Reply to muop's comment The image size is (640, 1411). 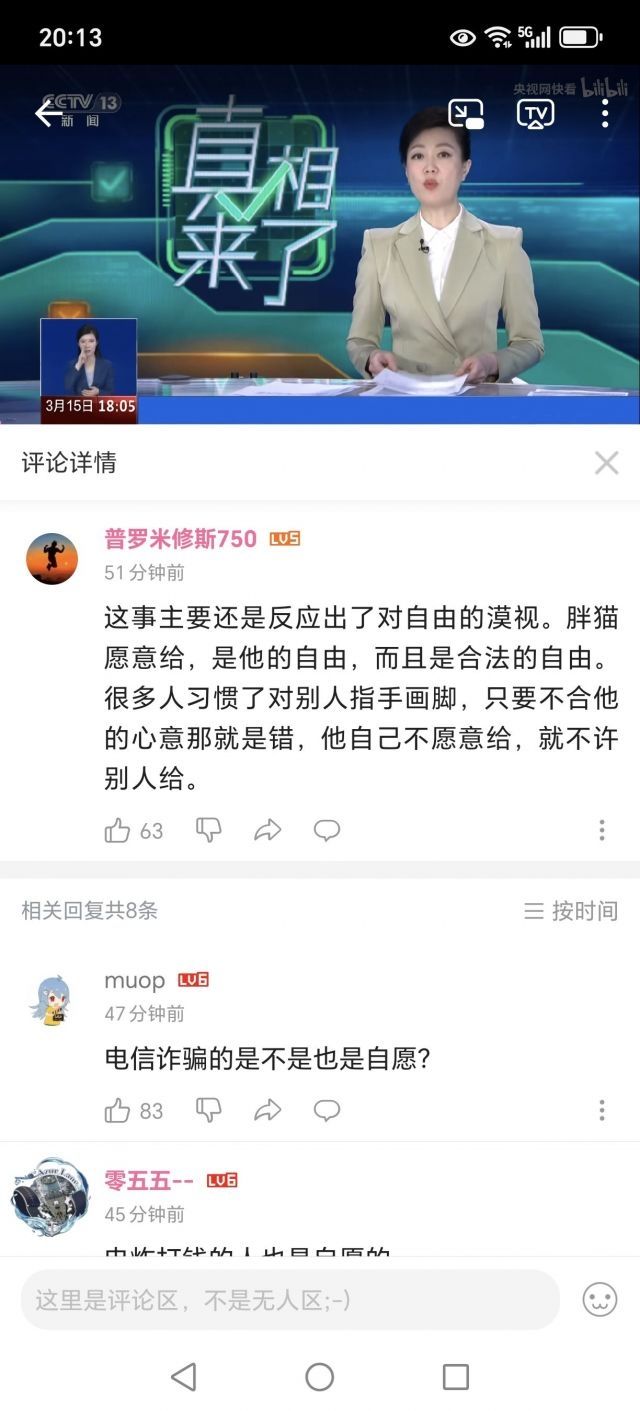(327, 1110)
